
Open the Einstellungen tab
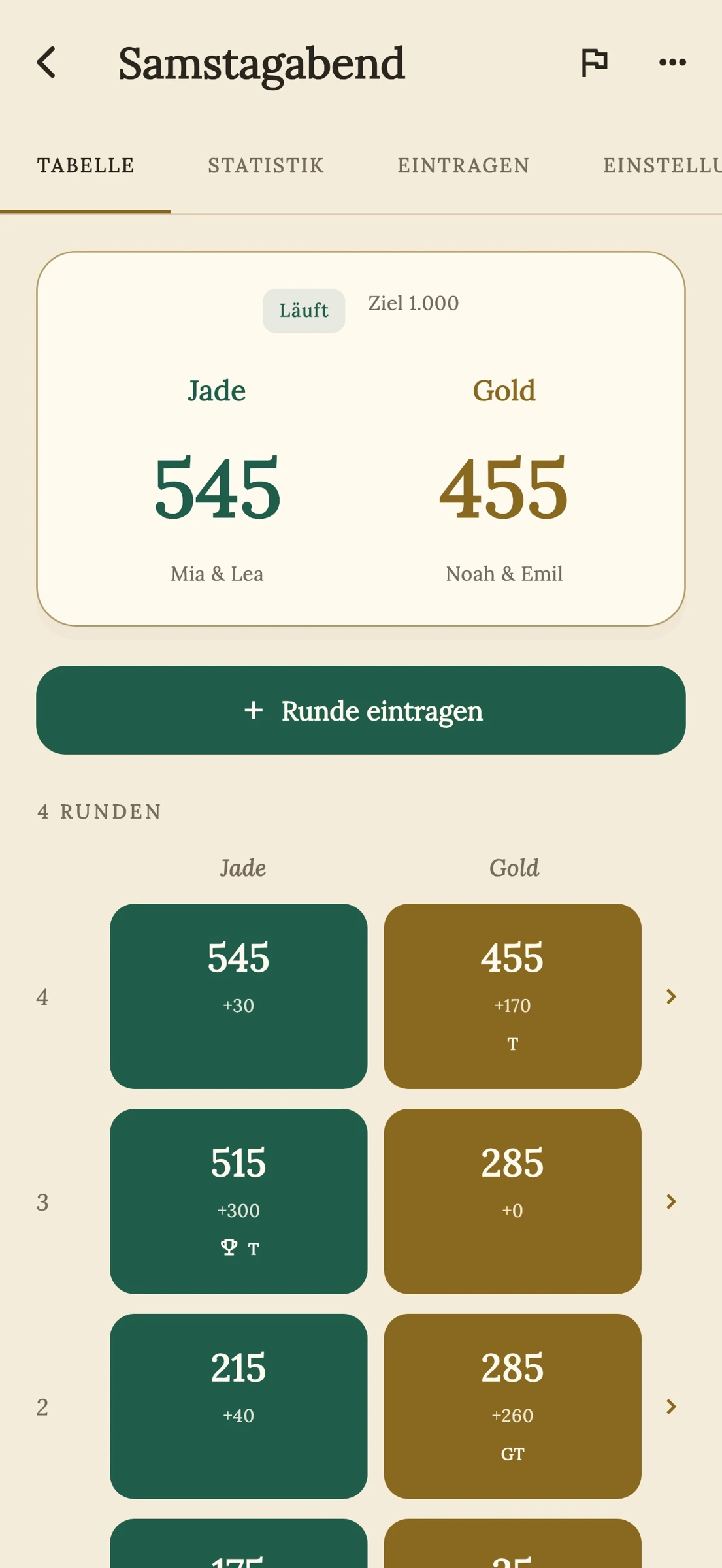661,166
